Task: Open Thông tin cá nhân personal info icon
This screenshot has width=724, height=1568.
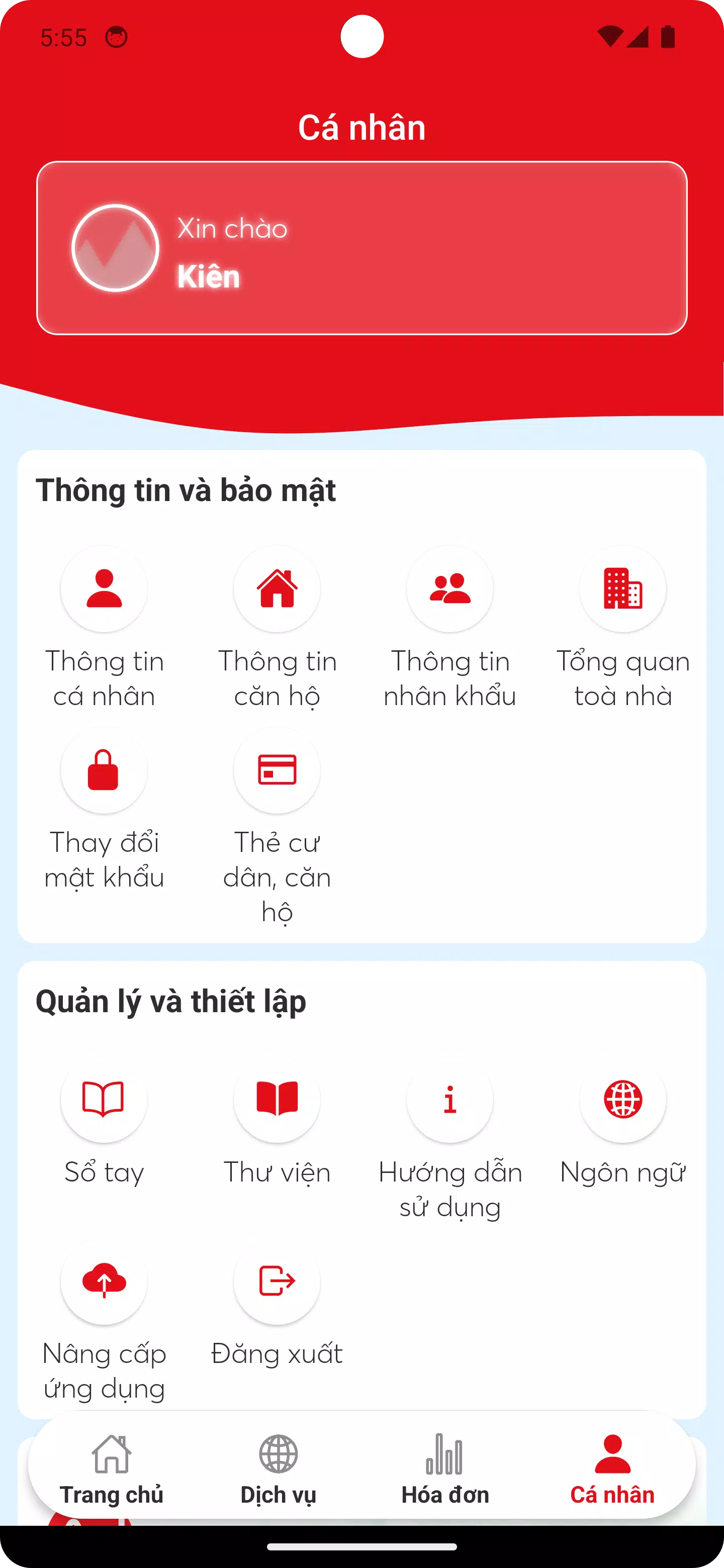Action: (104, 589)
